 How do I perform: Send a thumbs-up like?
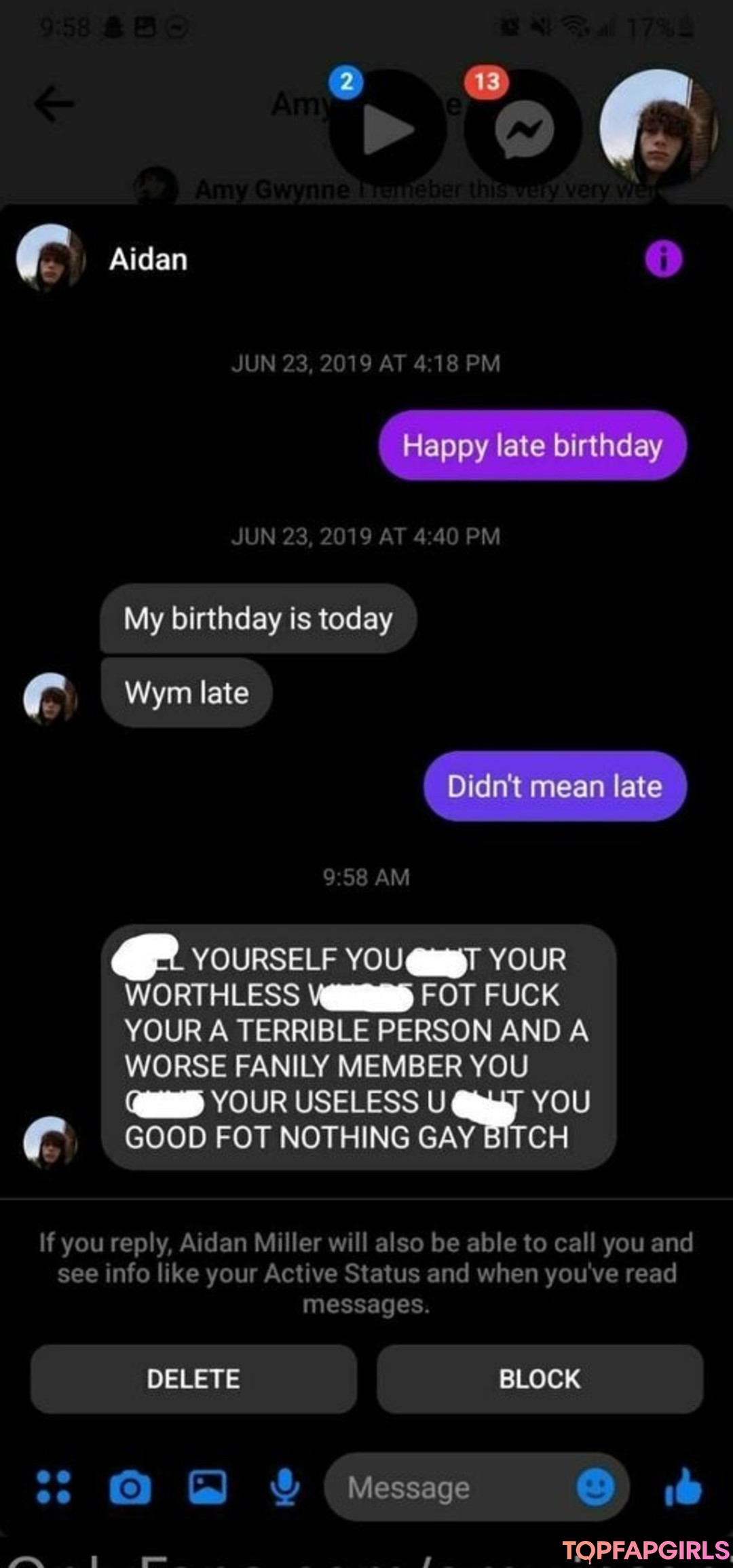pos(683,1486)
